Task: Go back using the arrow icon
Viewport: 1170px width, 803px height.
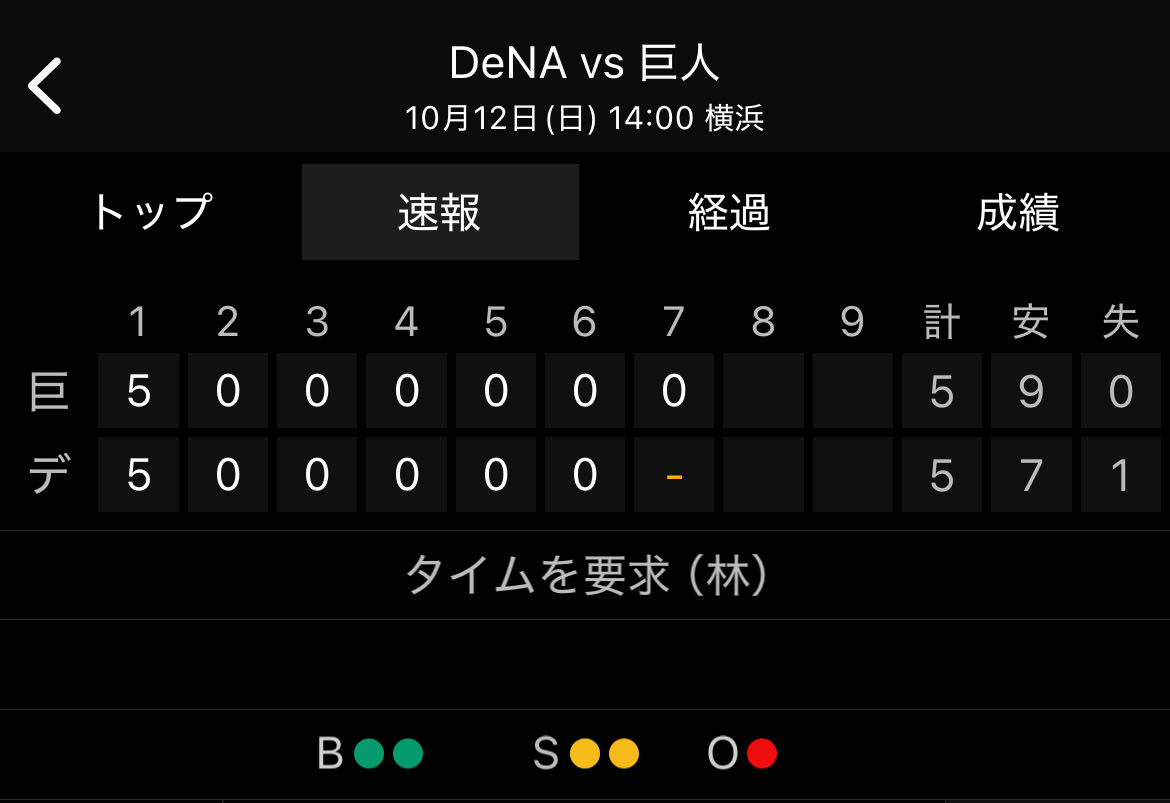Action: coord(46,85)
